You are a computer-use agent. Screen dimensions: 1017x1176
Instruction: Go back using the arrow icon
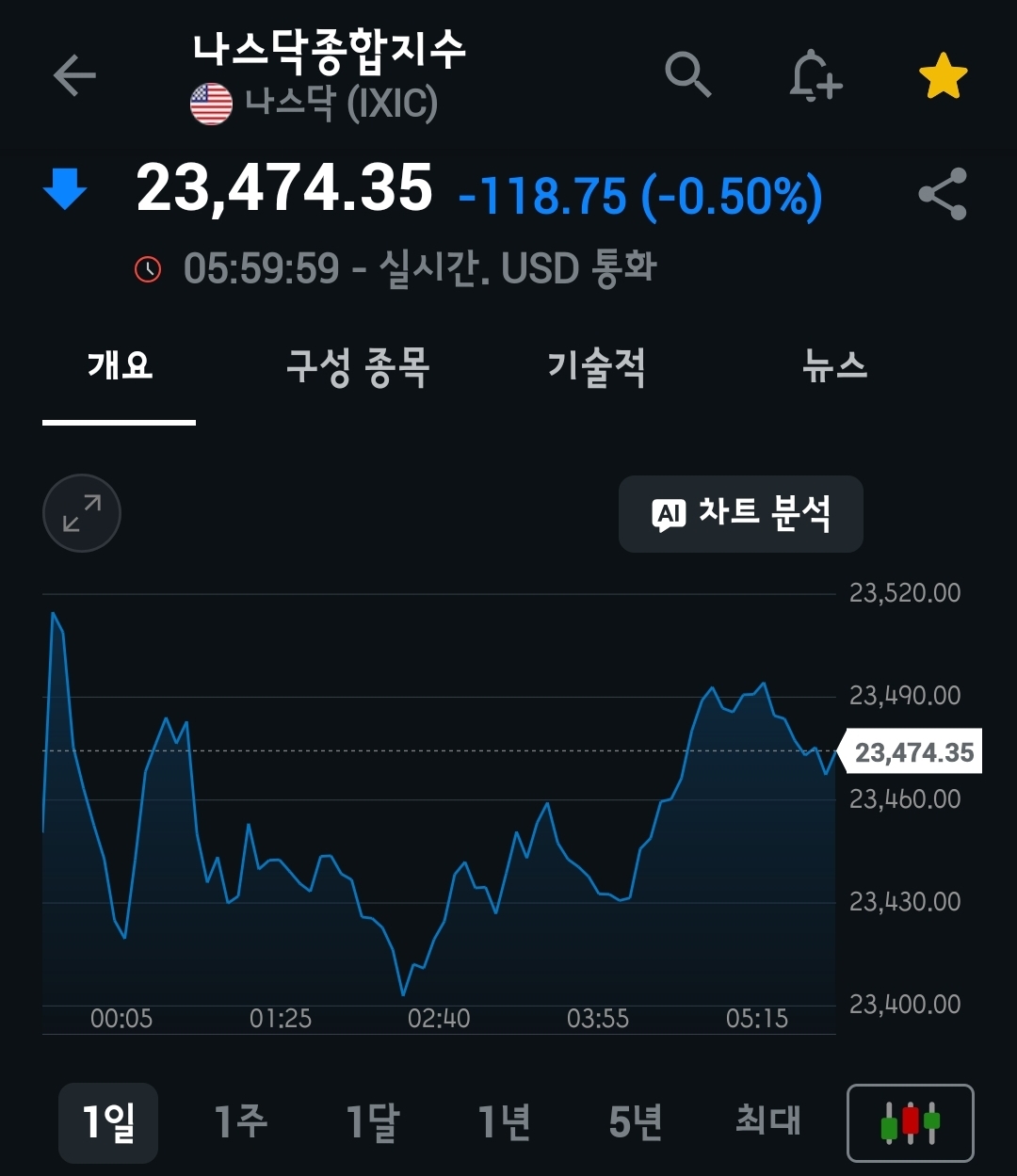pyautogui.click(x=74, y=75)
